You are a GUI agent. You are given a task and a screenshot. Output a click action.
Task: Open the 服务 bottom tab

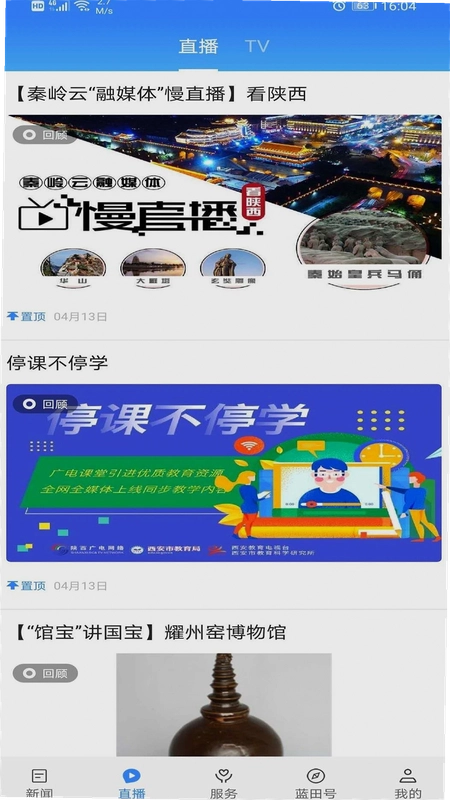click(223, 783)
